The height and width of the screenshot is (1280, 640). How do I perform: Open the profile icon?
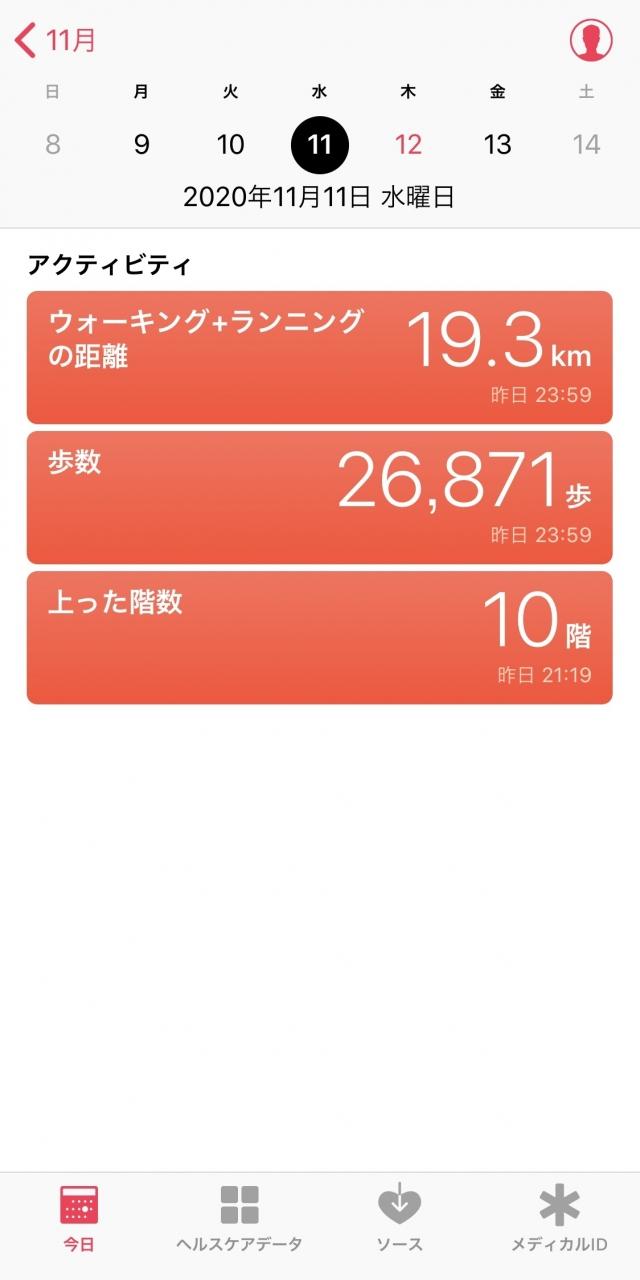(591, 41)
